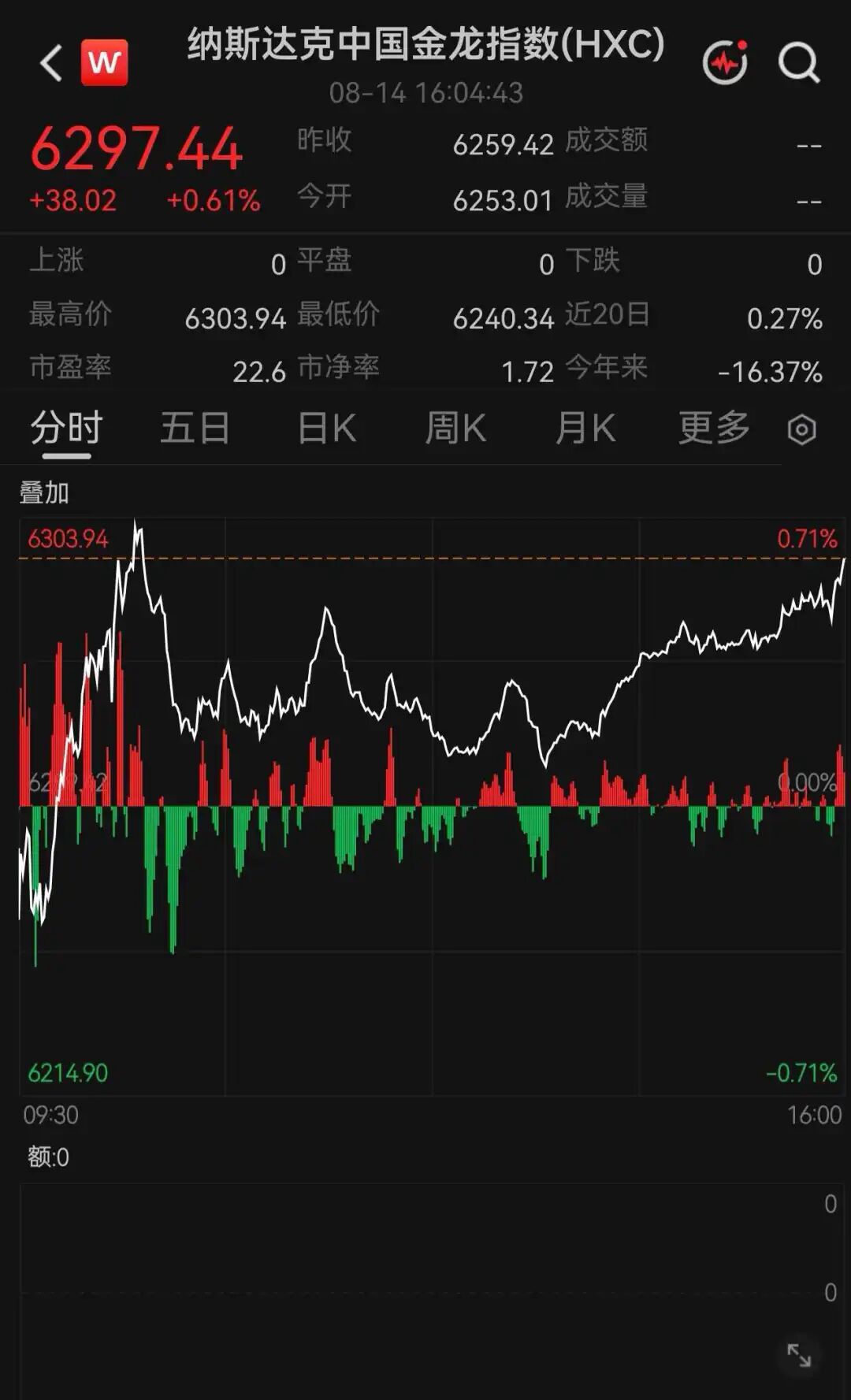The image size is (851, 1400).
Task: Switch to the 月K chart tab
Action: point(585,429)
